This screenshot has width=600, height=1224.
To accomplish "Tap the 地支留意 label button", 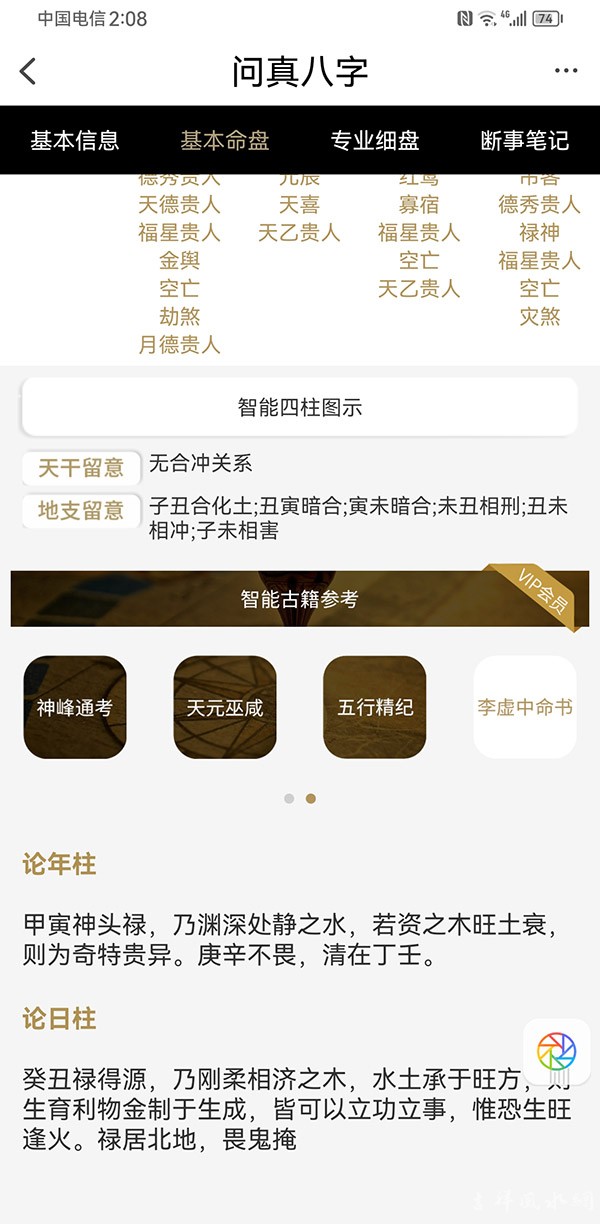I will pyautogui.click(x=81, y=510).
